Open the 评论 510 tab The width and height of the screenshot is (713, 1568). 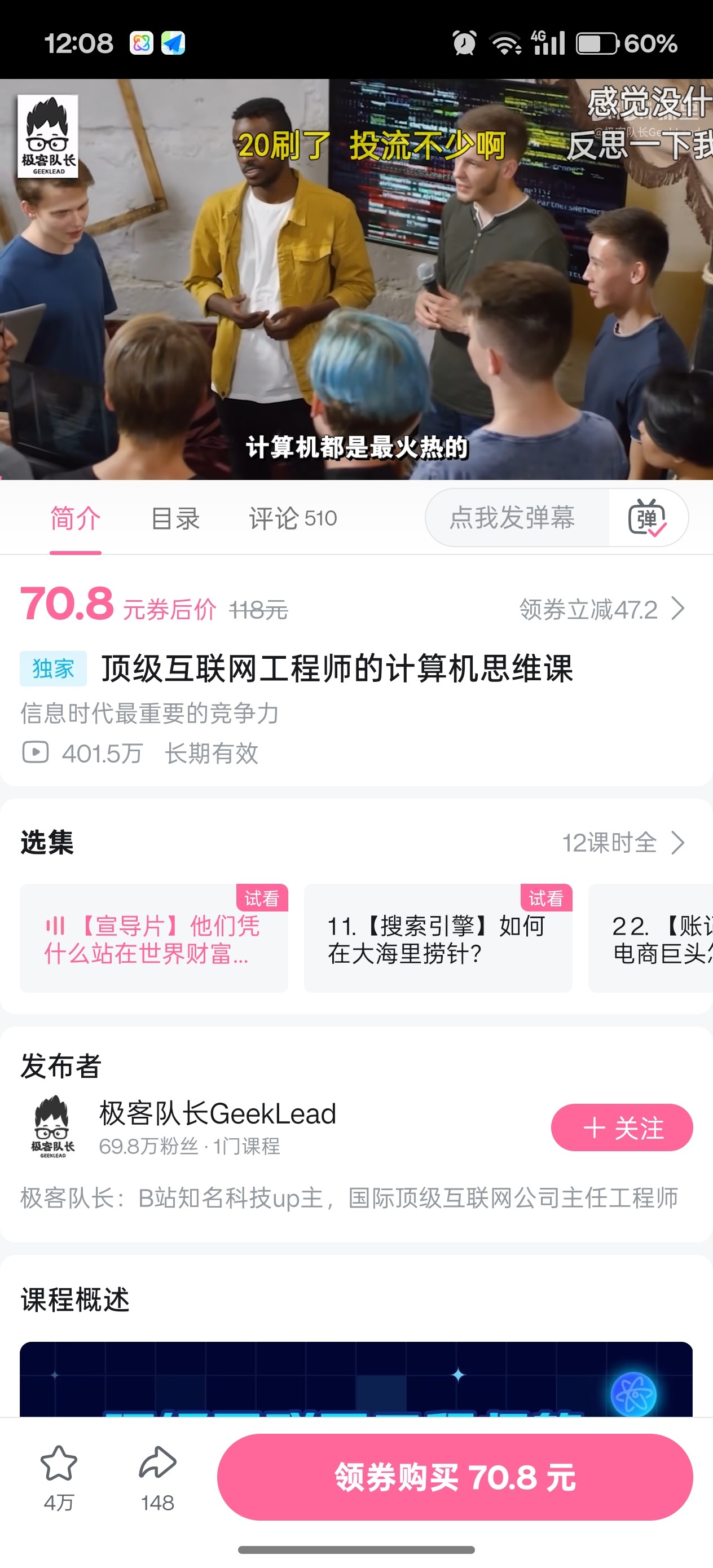point(292,518)
